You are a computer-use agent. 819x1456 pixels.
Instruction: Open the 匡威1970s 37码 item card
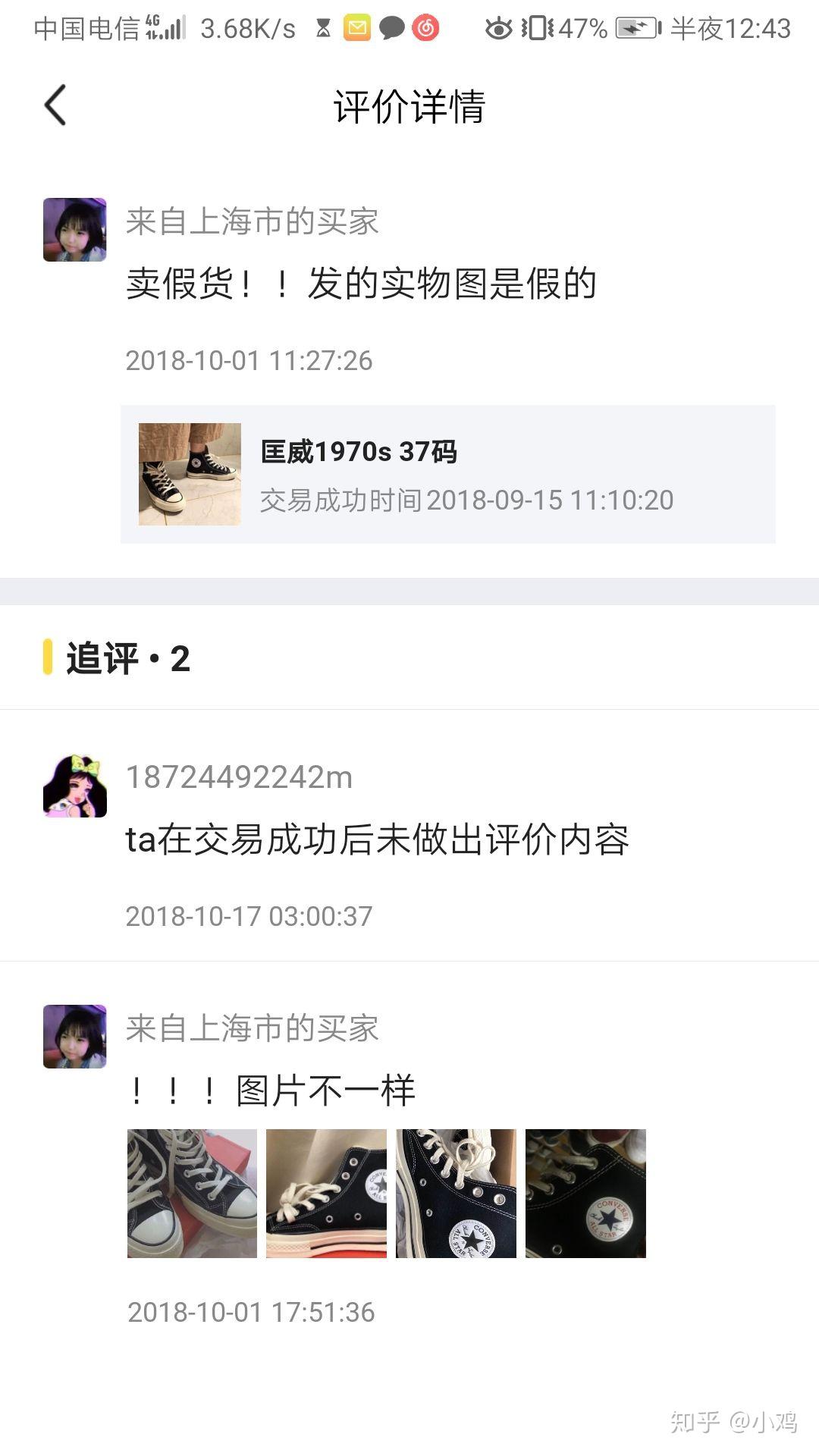click(447, 474)
